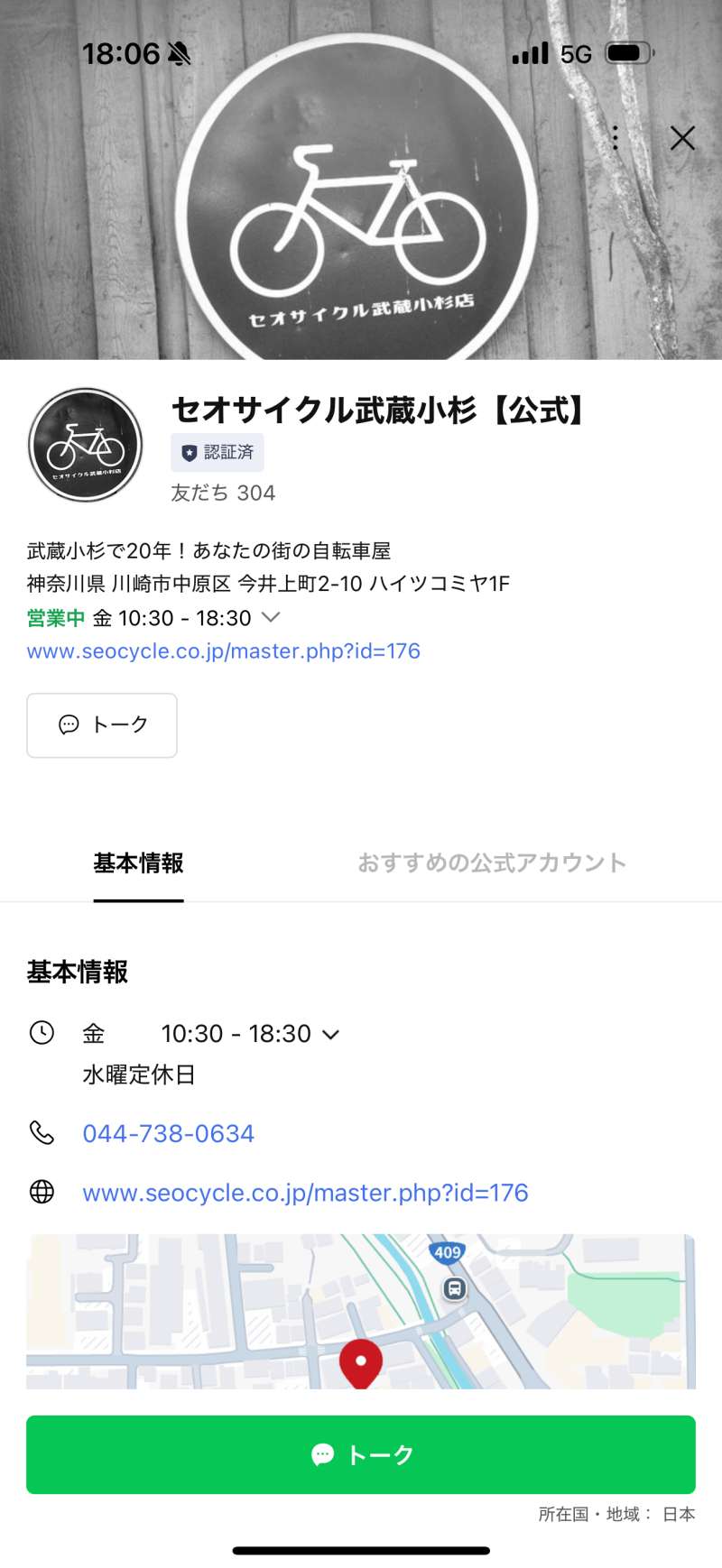
Task: View the round profile picture
Action: 86,446
